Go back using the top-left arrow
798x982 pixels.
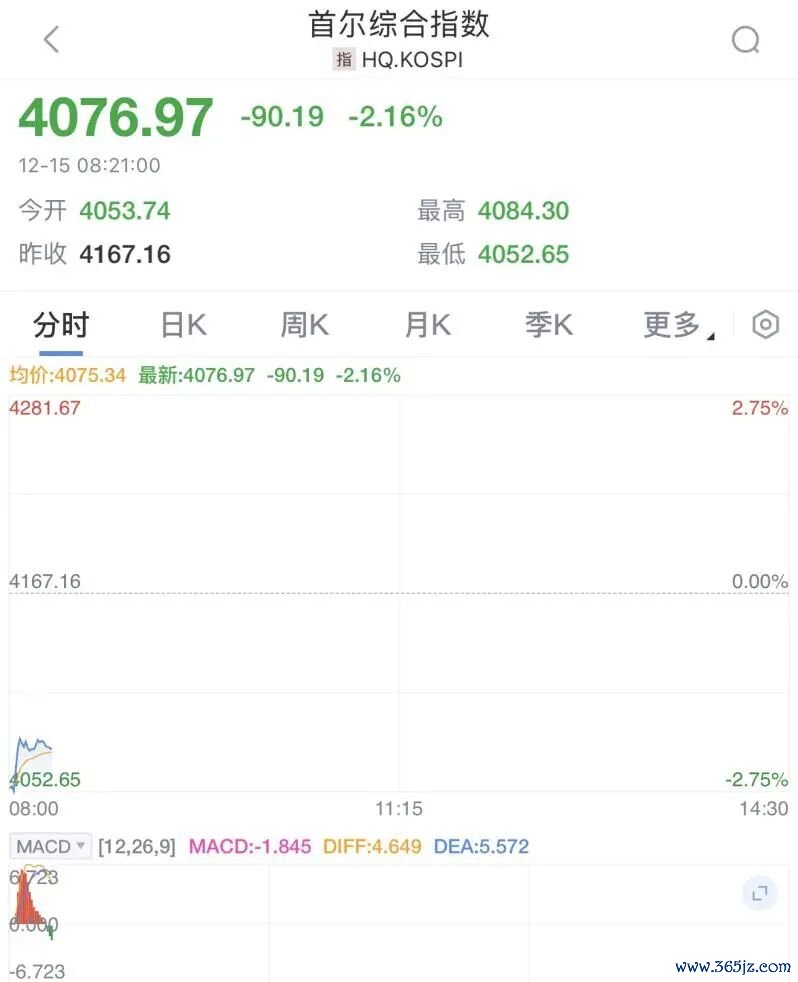tap(52, 40)
